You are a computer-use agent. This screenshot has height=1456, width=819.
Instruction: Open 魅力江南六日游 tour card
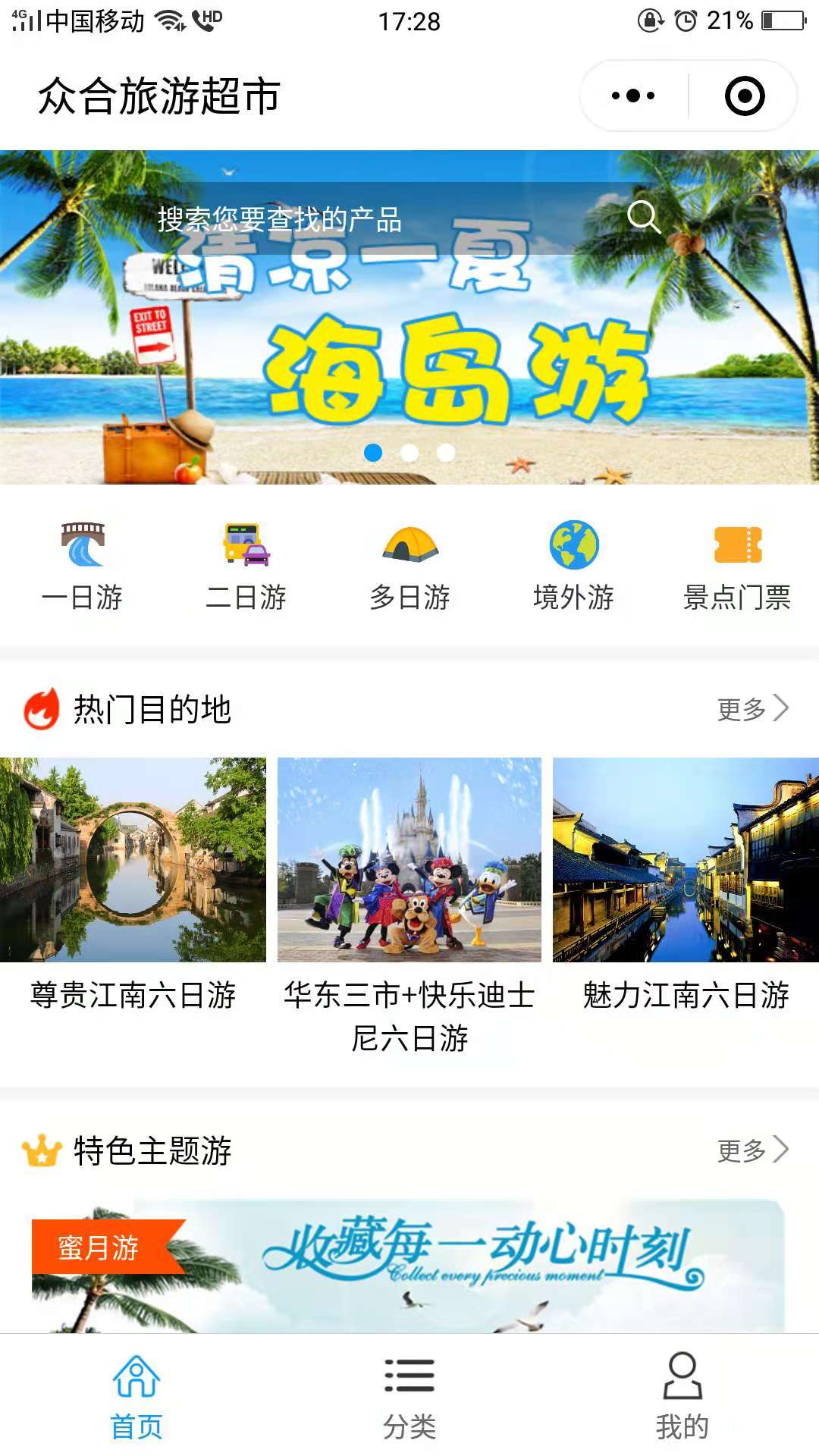pos(686,883)
